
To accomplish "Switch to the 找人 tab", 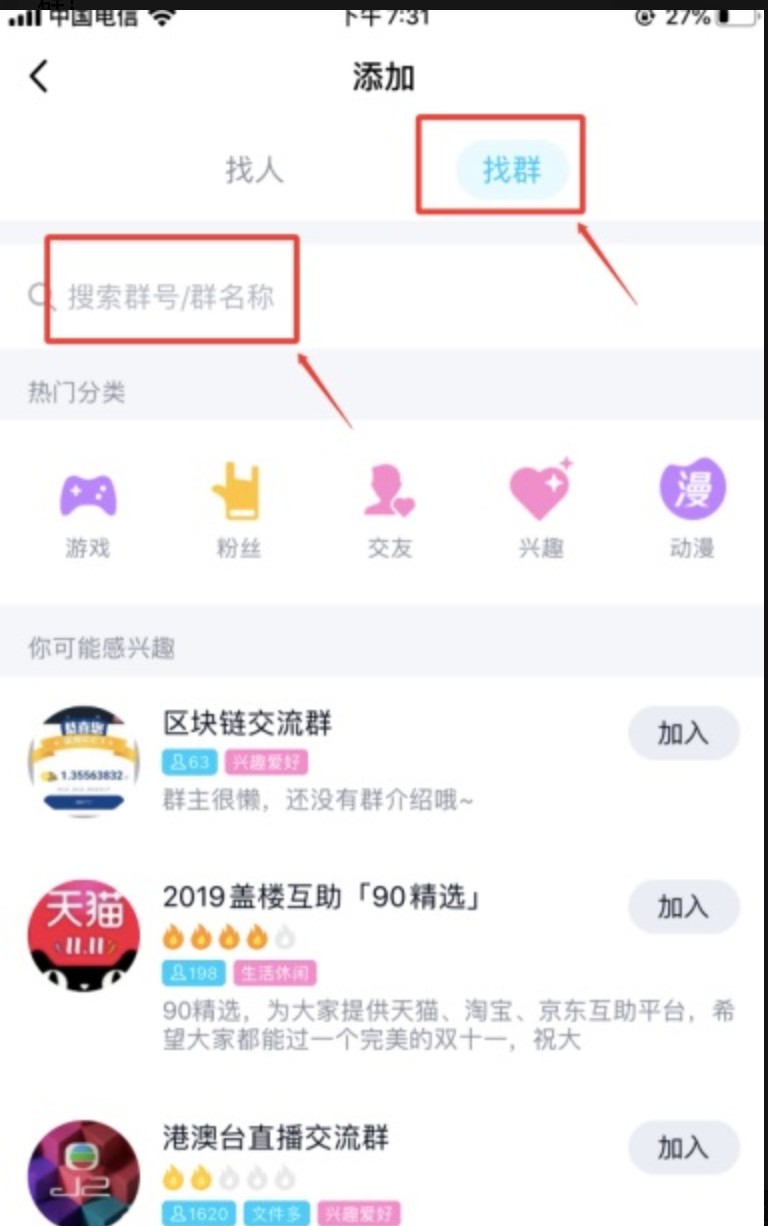I will pyautogui.click(x=254, y=169).
